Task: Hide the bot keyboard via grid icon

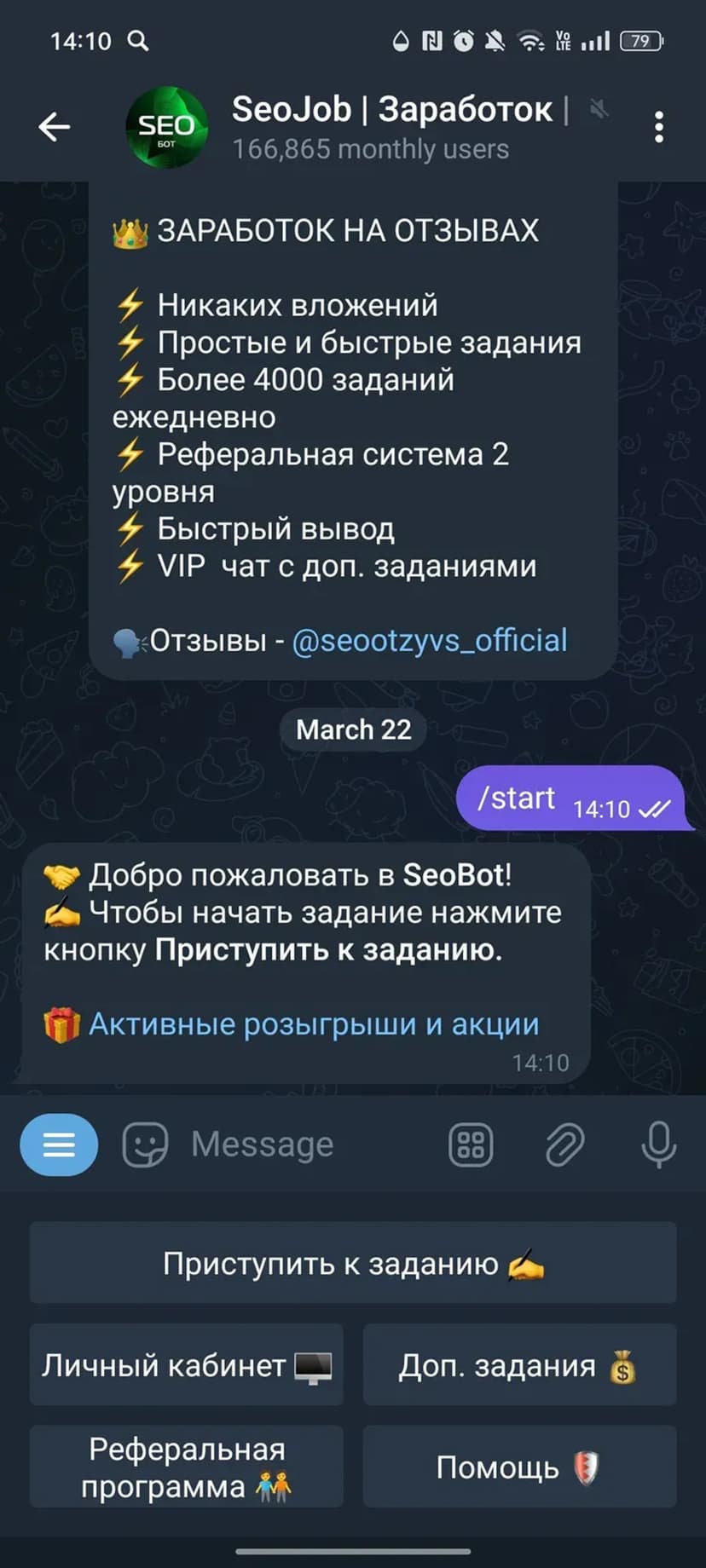Action: point(471,1144)
